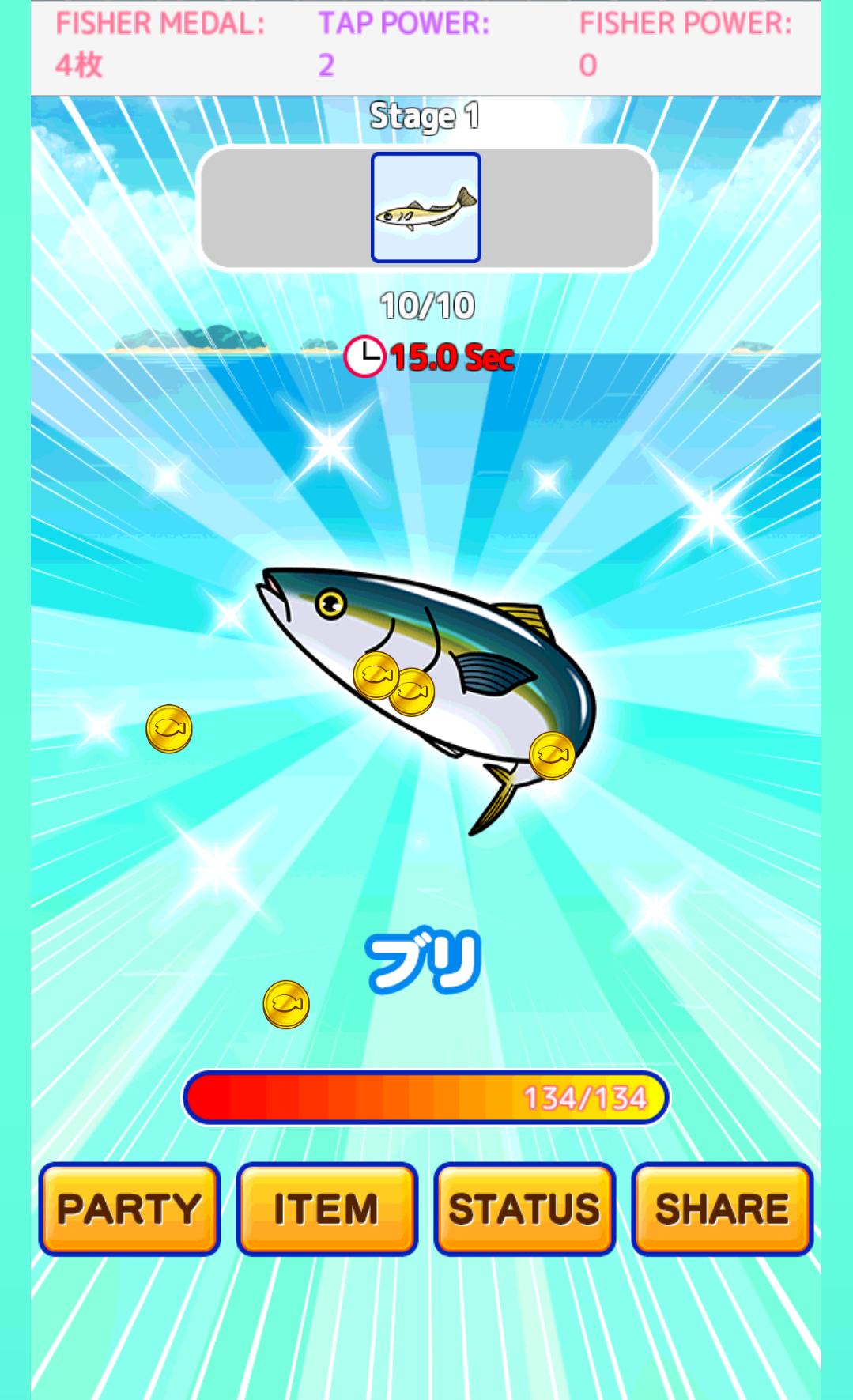Select the small fish tile under Stage 1

tap(426, 207)
